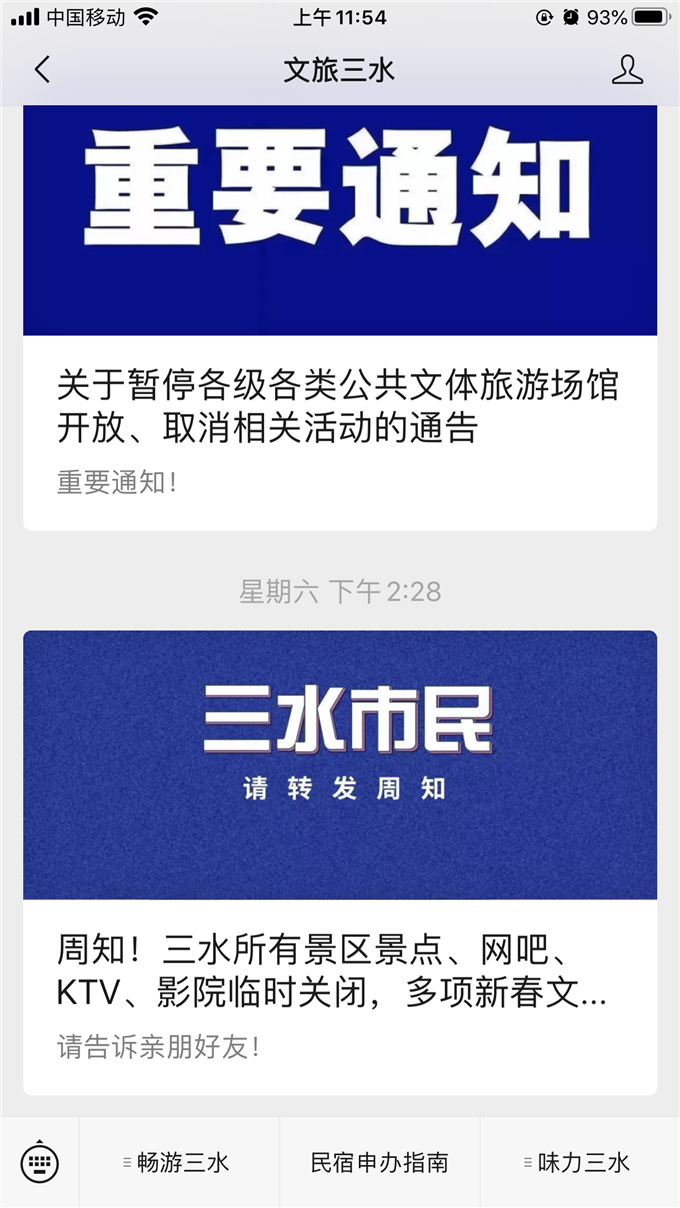Open the 三水市民 article on scenic spot closures
This screenshot has width=680, height=1208.
340,862
